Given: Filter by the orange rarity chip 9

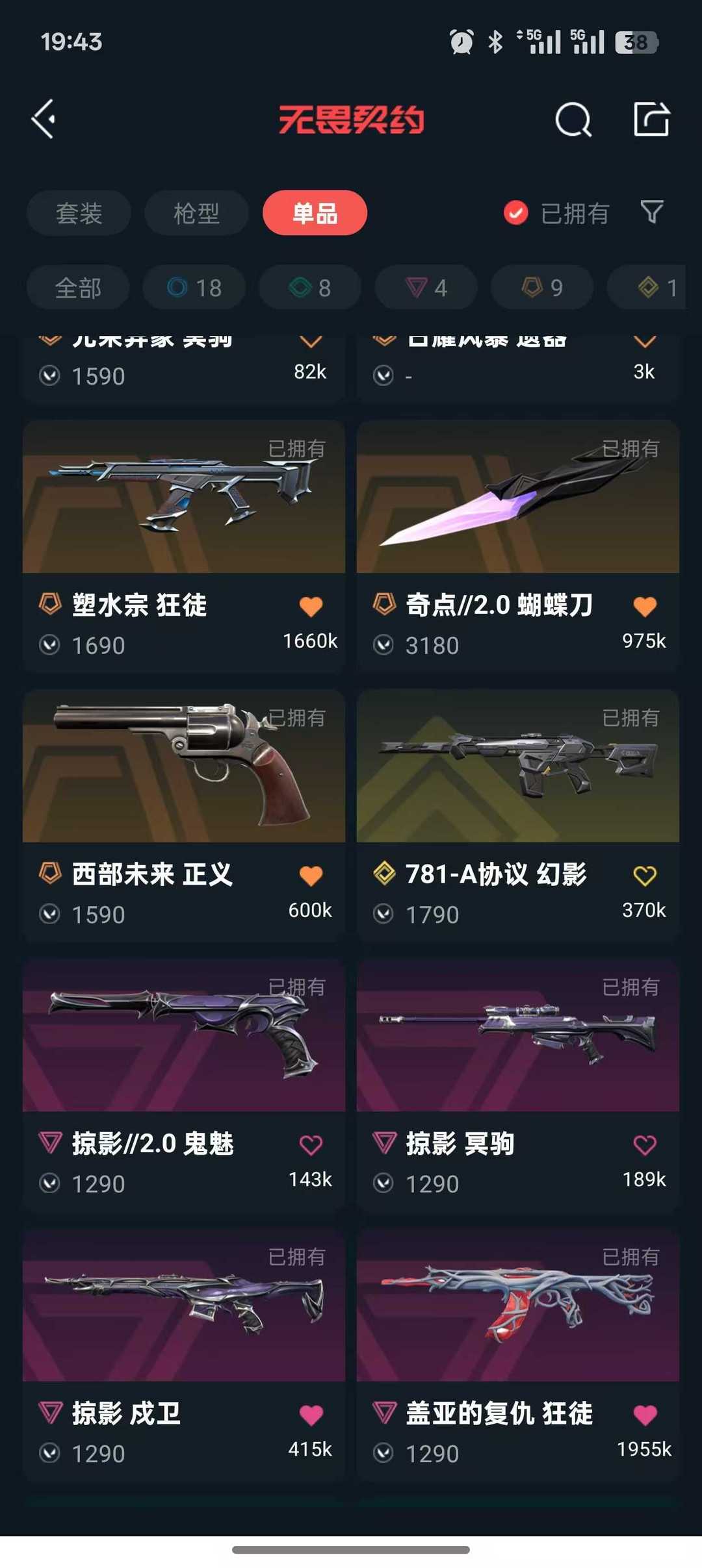Looking at the screenshot, I should tap(542, 287).
